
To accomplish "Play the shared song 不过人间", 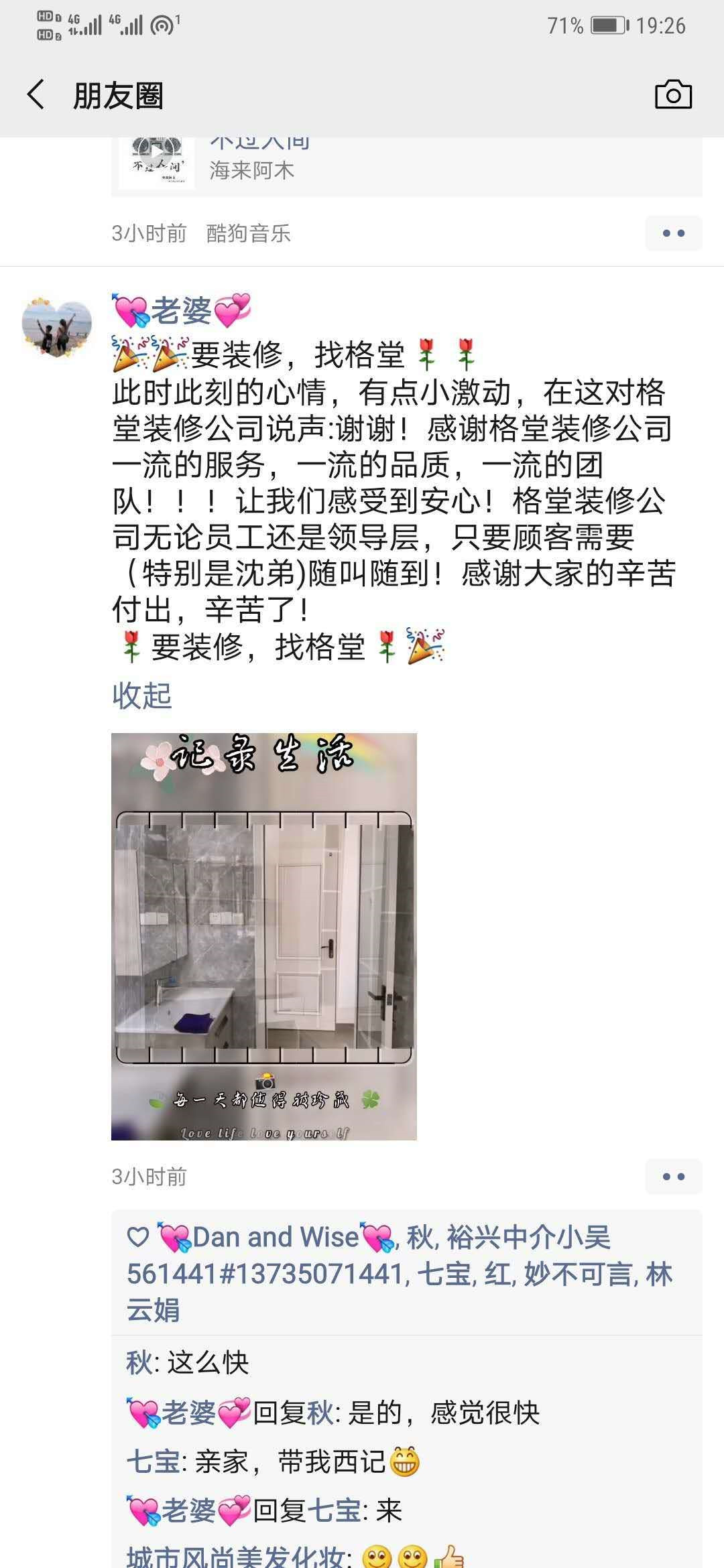I will point(156,158).
